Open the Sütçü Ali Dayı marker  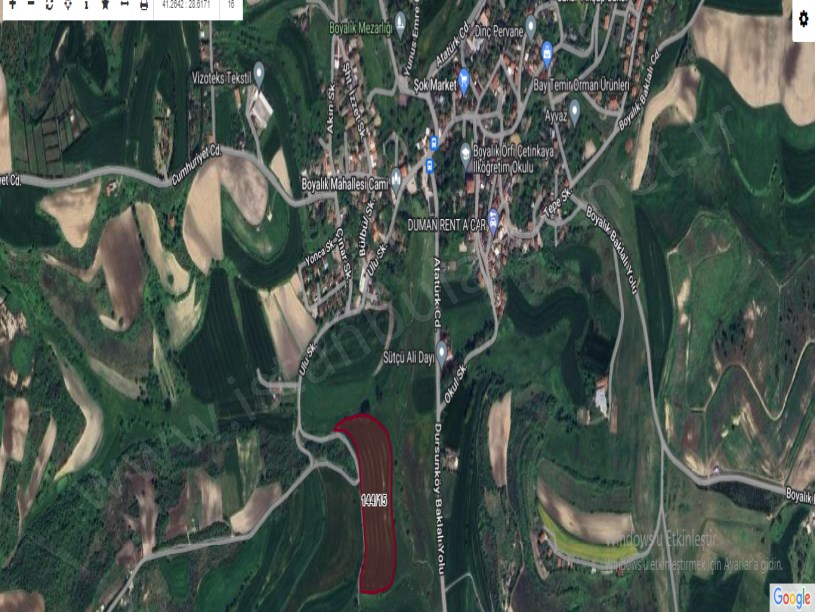(x=441, y=349)
